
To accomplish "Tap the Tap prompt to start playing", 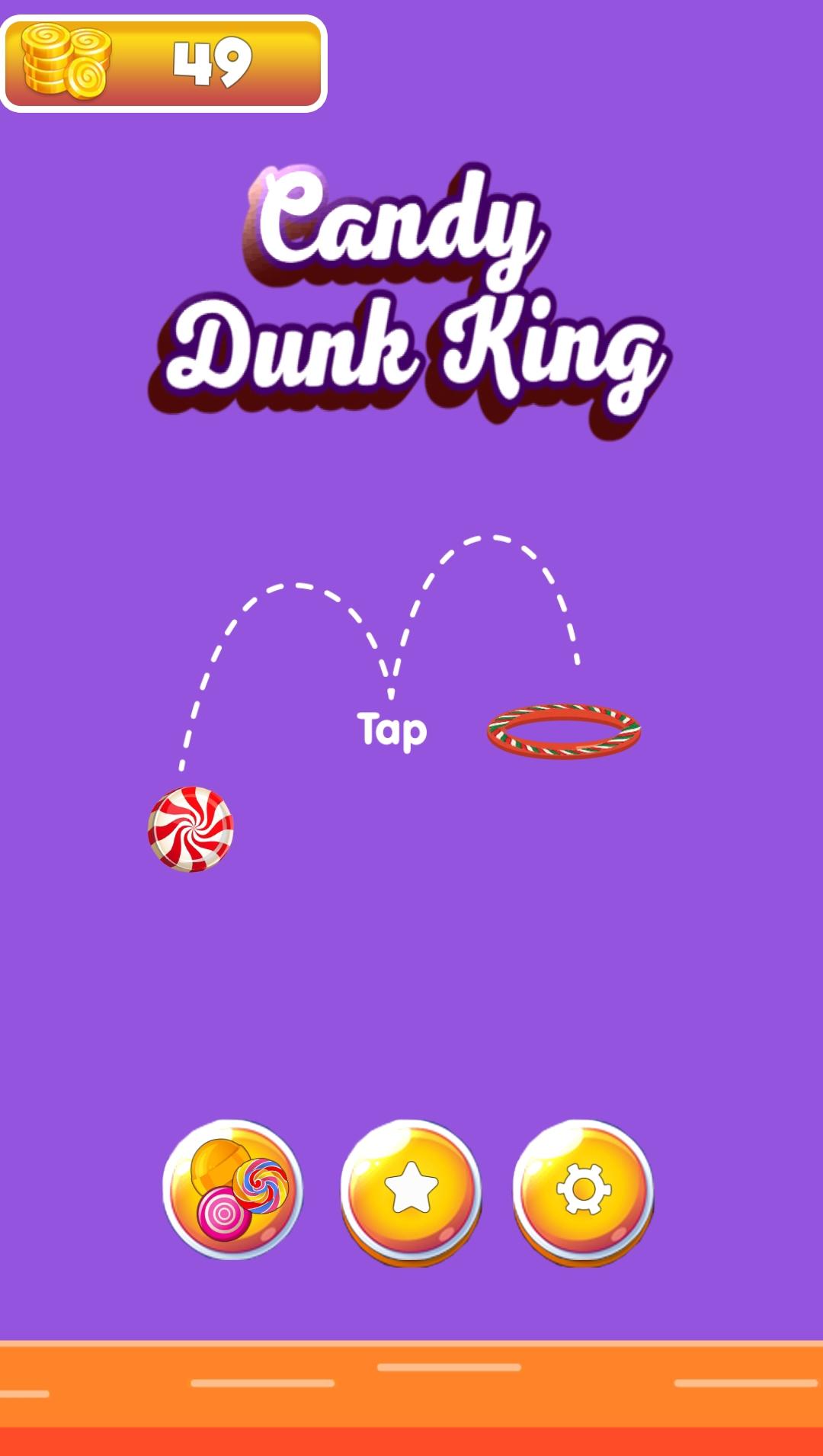I will tap(392, 730).
